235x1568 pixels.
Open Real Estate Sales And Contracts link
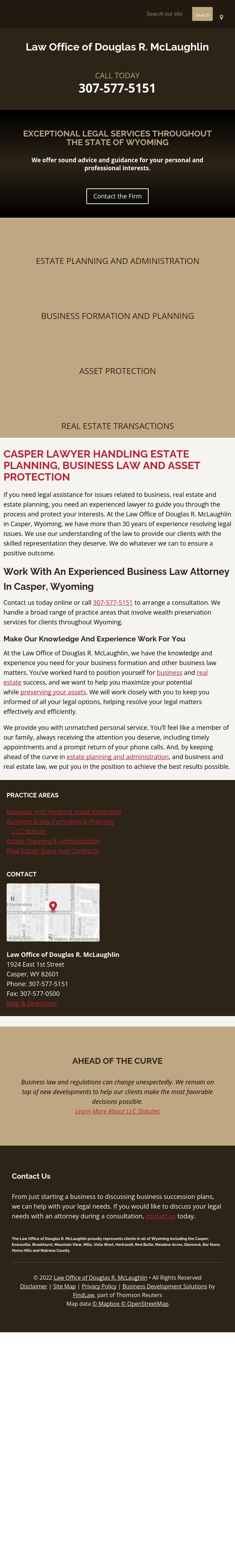click(x=53, y=850)
